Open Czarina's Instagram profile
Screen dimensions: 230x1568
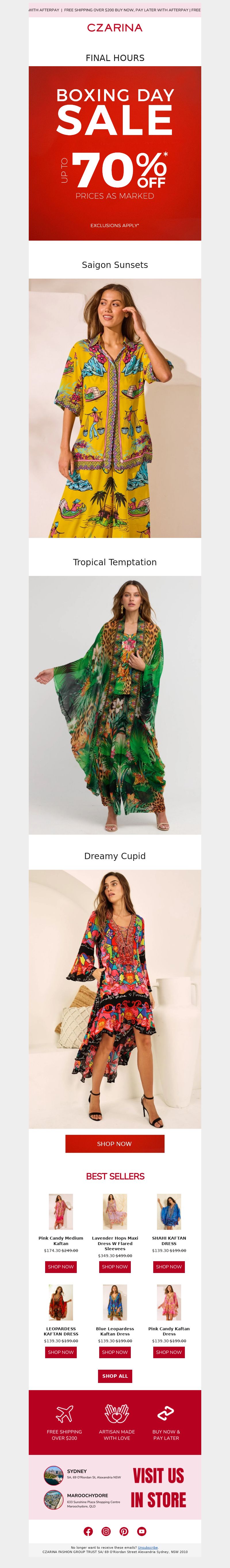coord(106,1531)
